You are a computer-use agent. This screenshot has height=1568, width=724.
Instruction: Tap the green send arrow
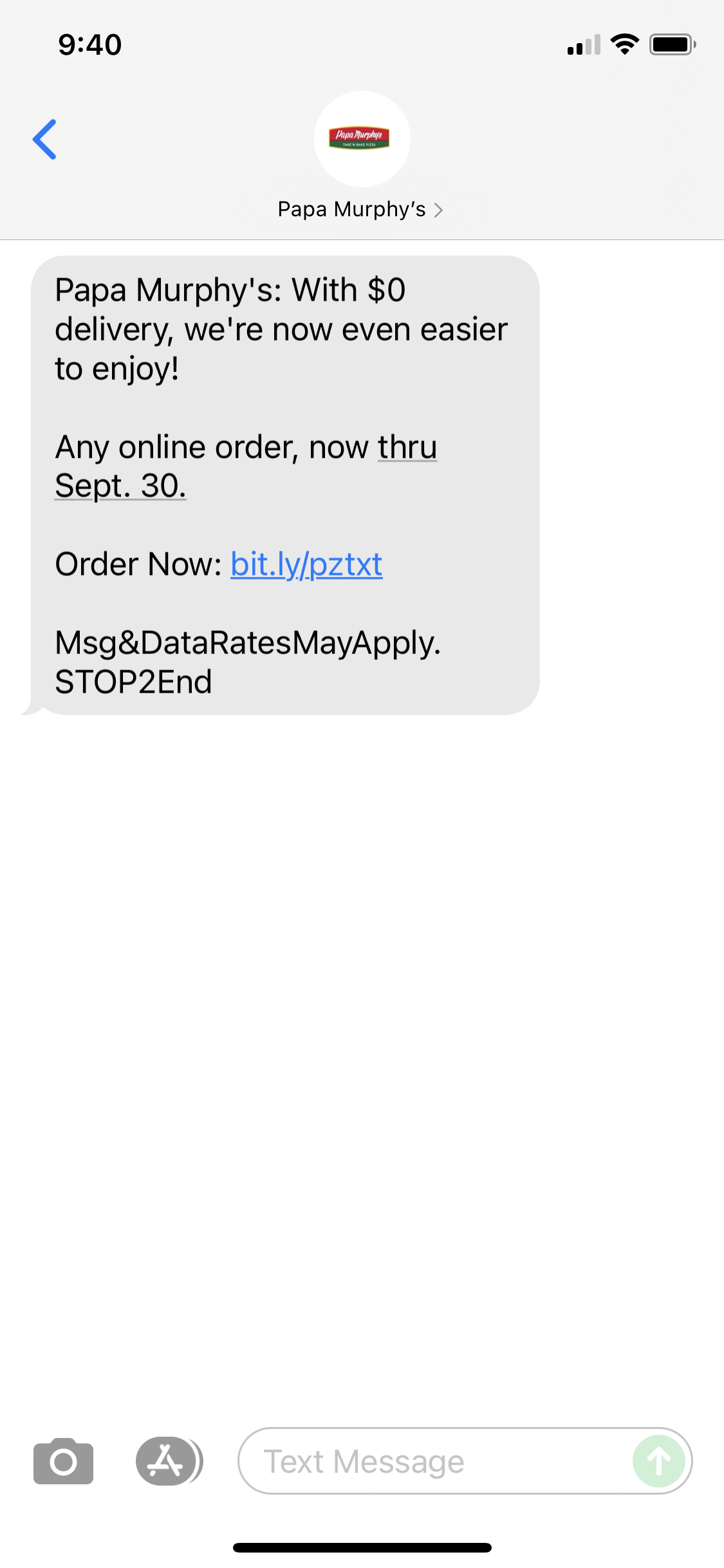pos(658,1460)
